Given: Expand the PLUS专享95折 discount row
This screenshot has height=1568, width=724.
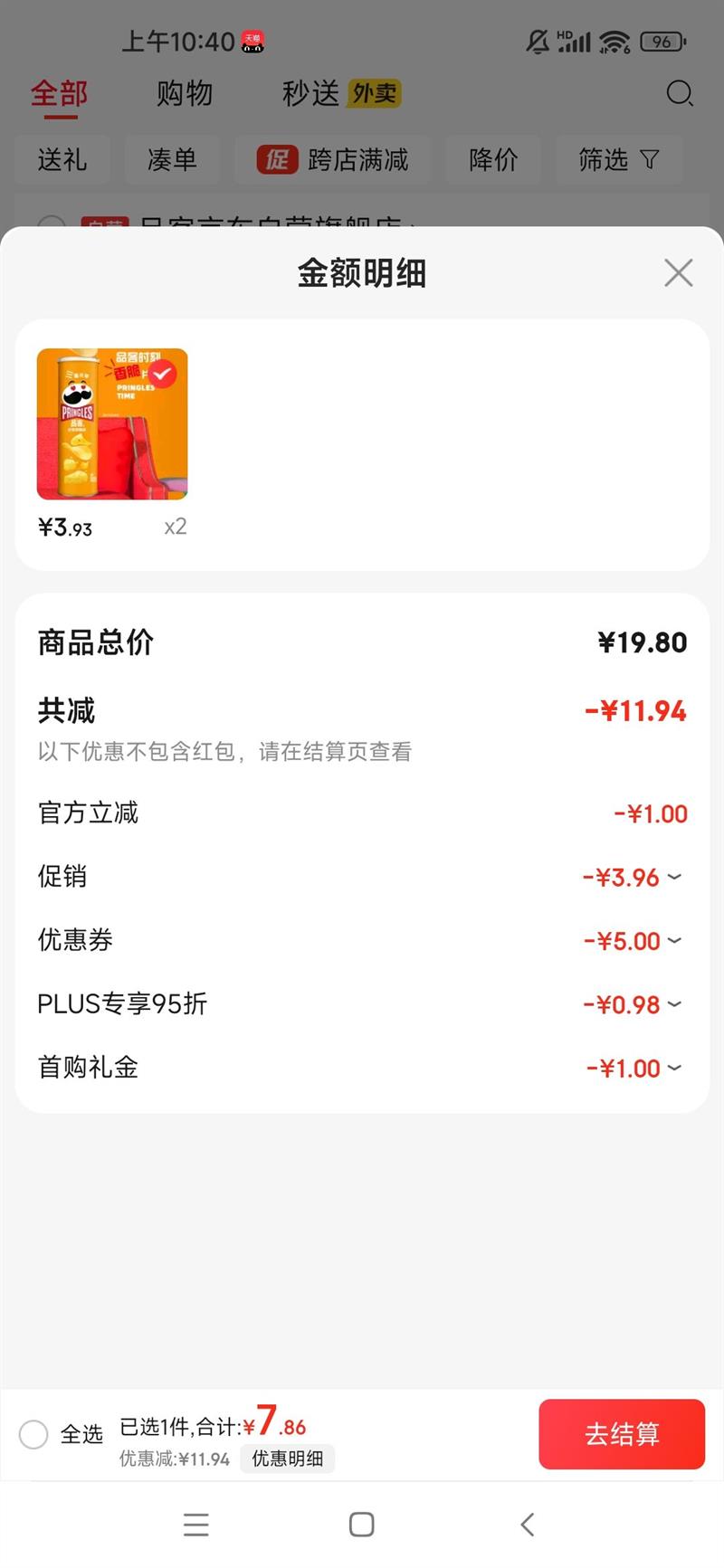Looking at the screenshot, I should click(x=674, y=1004).
